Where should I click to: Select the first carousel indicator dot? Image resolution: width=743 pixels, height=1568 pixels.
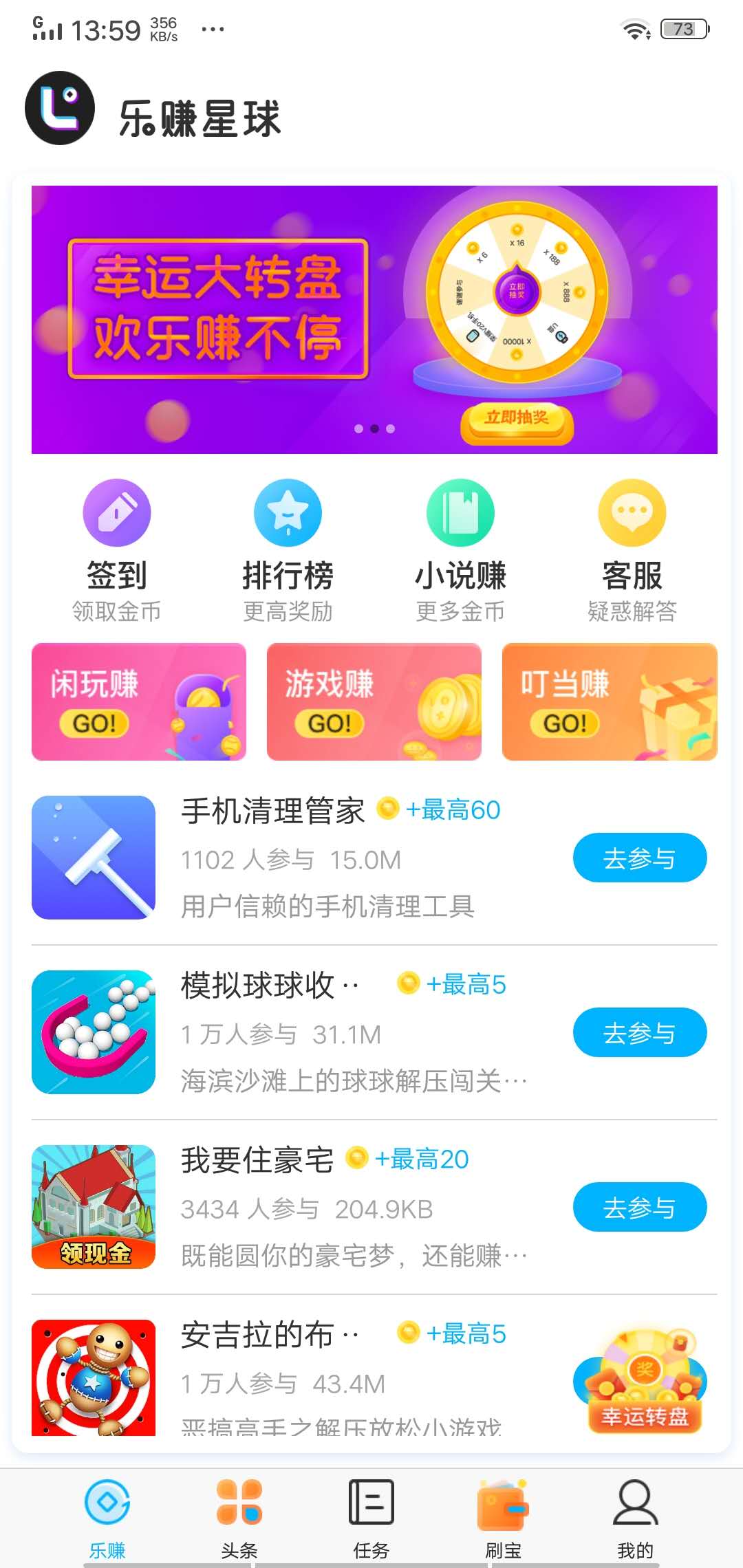[x=356, y=428]
